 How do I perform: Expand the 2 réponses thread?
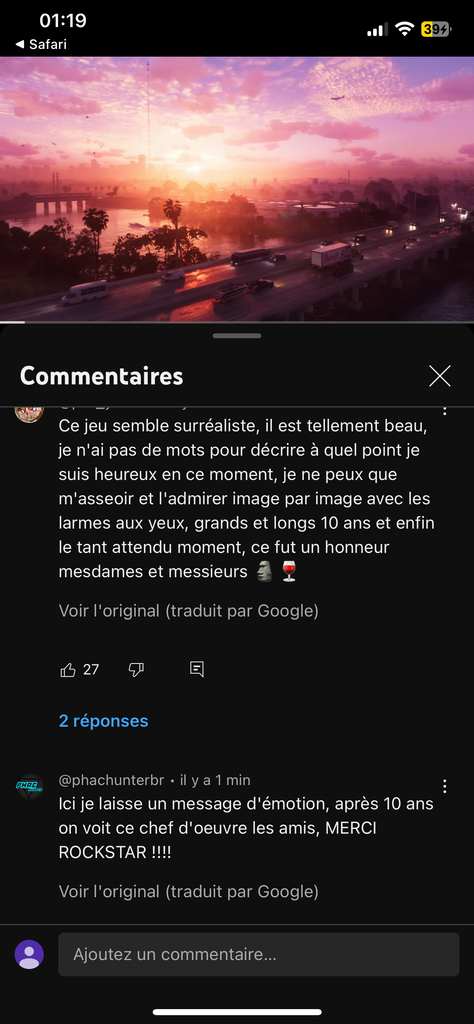[103, 721]
